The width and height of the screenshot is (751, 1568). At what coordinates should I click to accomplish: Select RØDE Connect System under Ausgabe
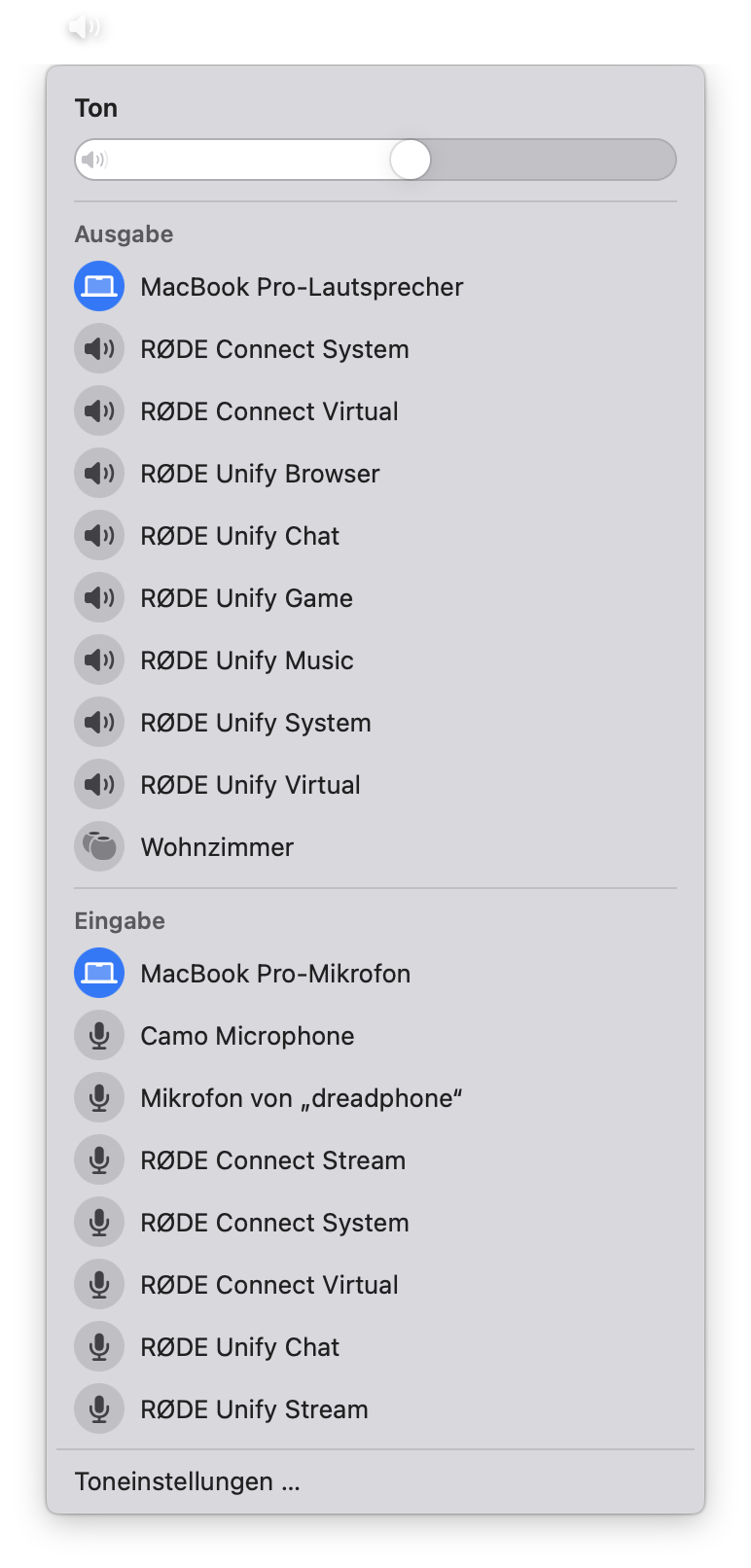(375, 349)
